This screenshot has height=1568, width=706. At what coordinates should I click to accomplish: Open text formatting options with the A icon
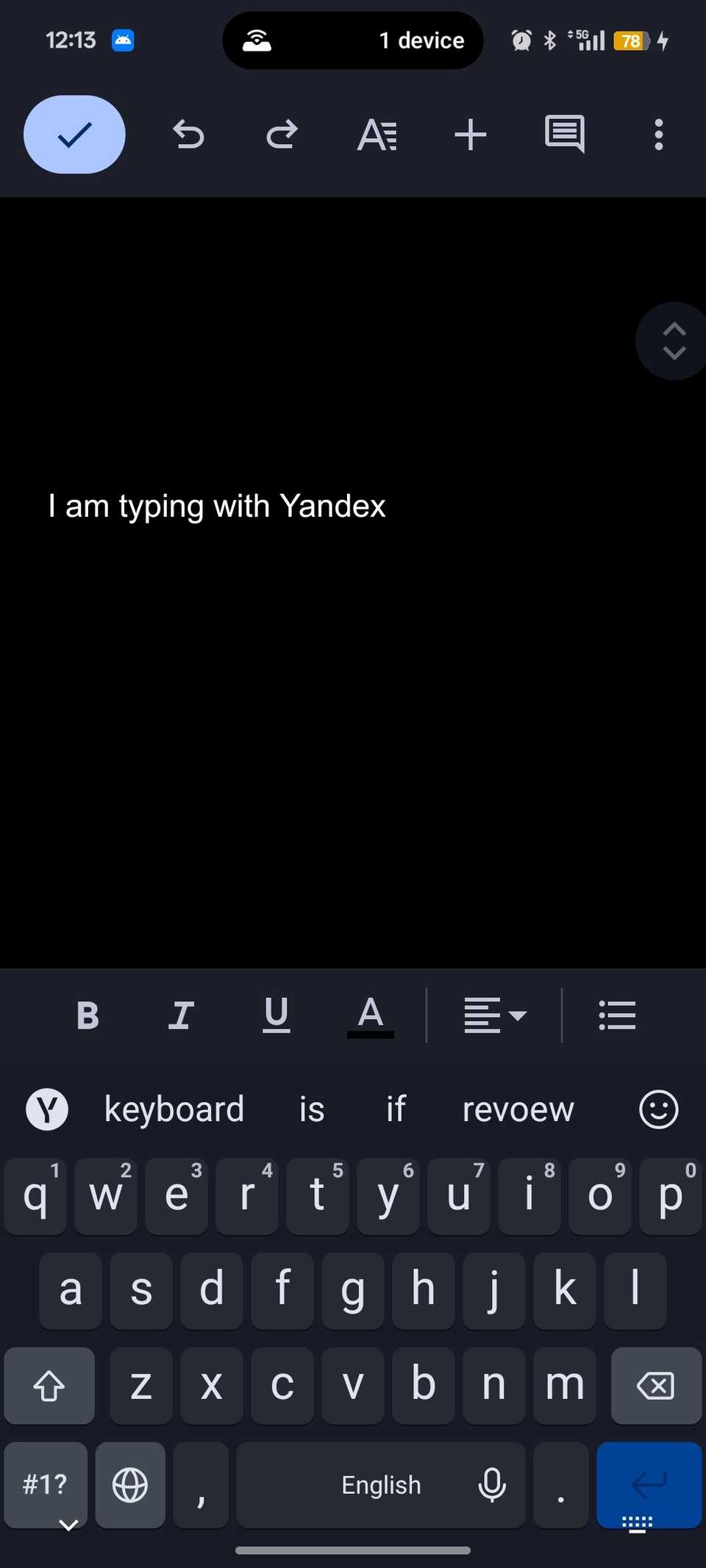click(x=377, y=135)
